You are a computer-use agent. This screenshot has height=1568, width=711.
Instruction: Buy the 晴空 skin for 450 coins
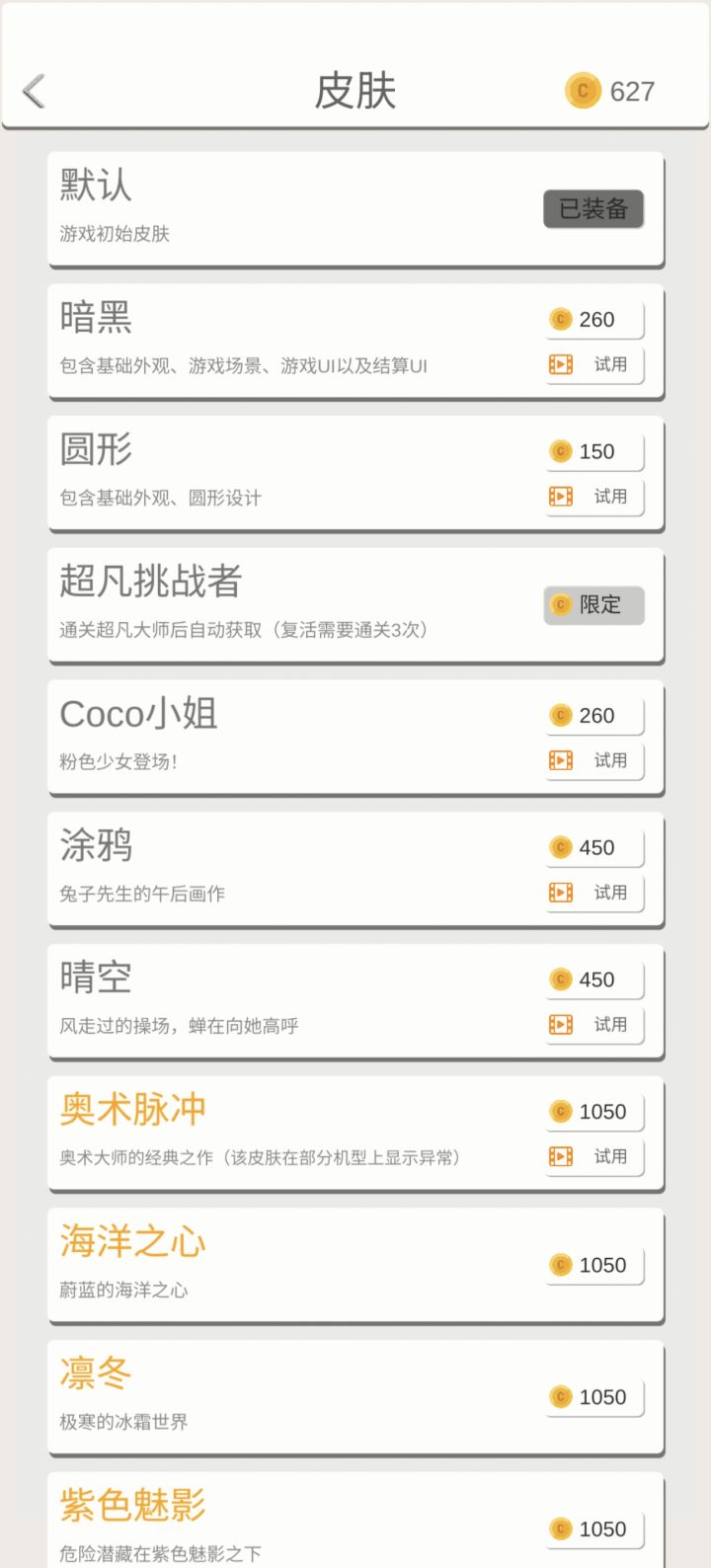point(593,980)
